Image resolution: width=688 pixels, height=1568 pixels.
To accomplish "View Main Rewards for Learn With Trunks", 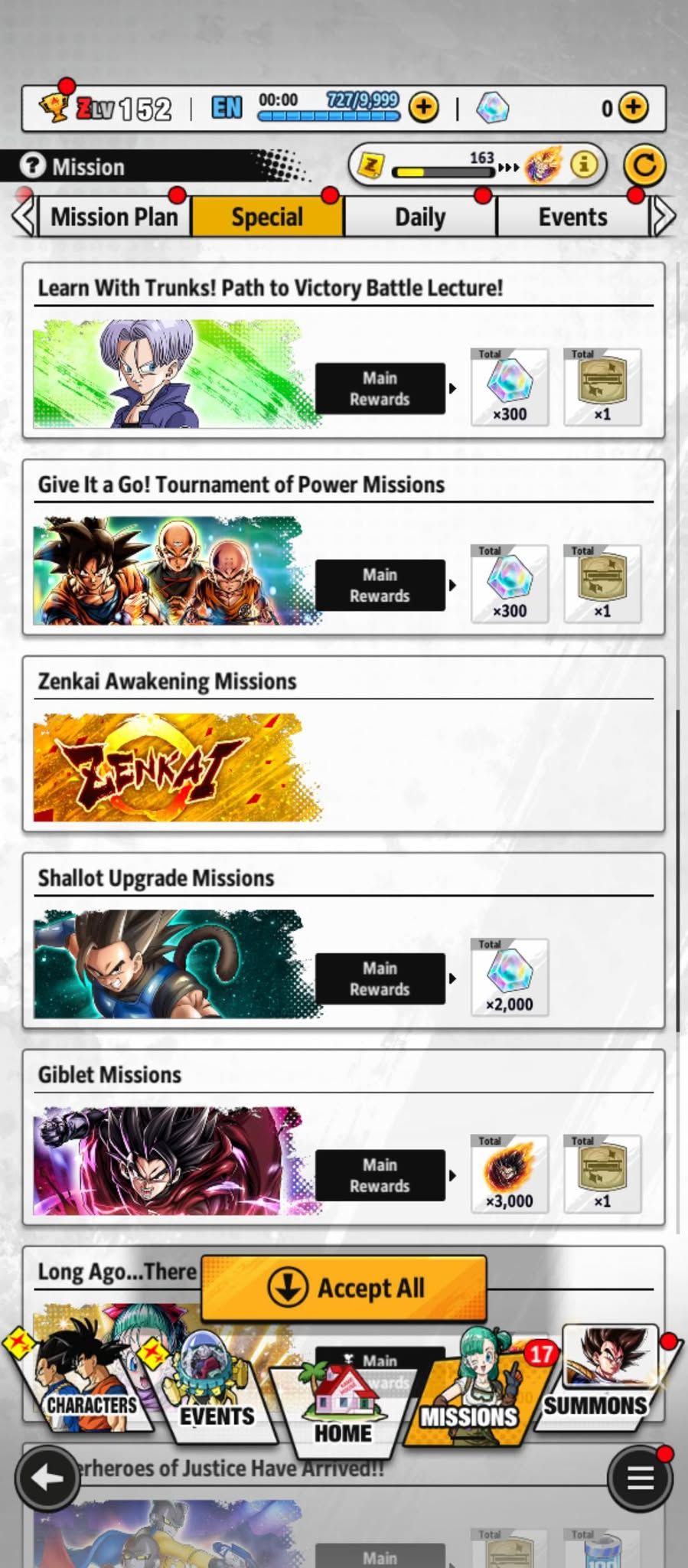I will 380,389.
